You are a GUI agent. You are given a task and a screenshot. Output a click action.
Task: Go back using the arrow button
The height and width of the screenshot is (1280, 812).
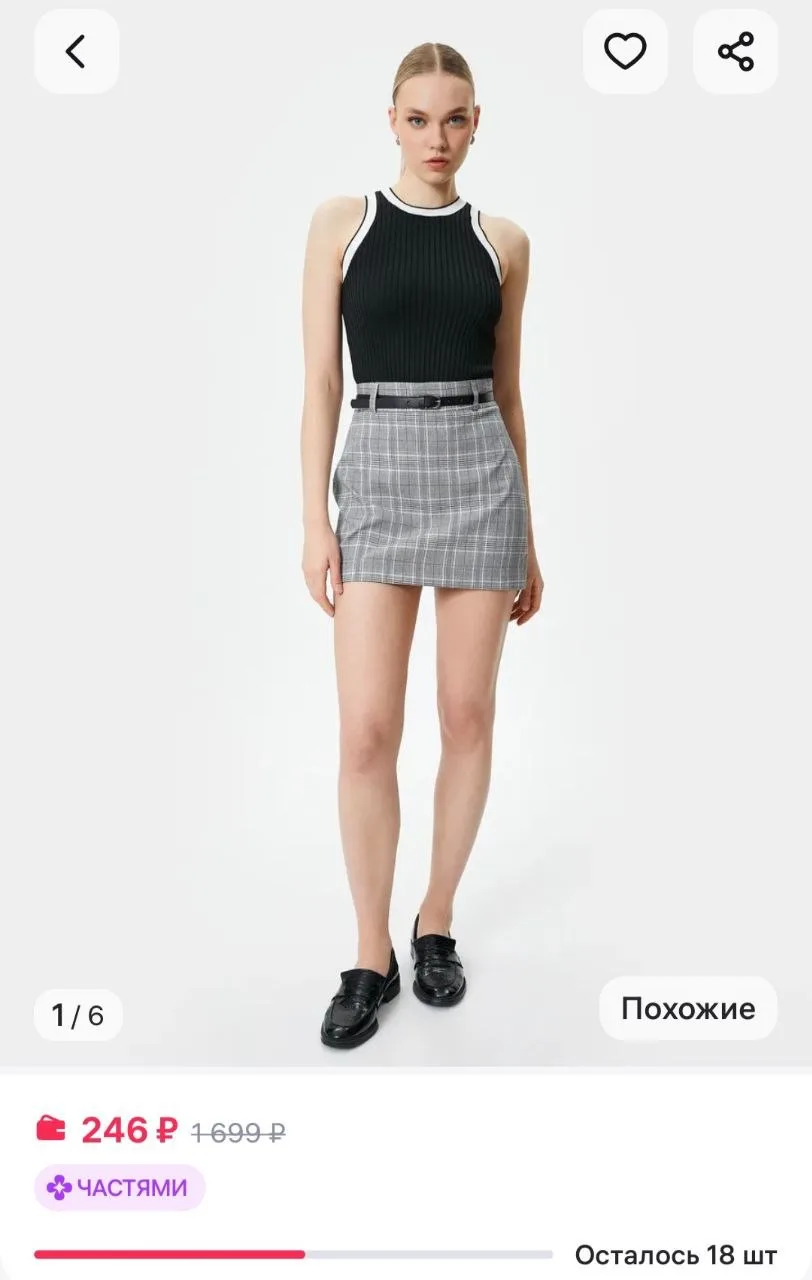coord(76,52)
